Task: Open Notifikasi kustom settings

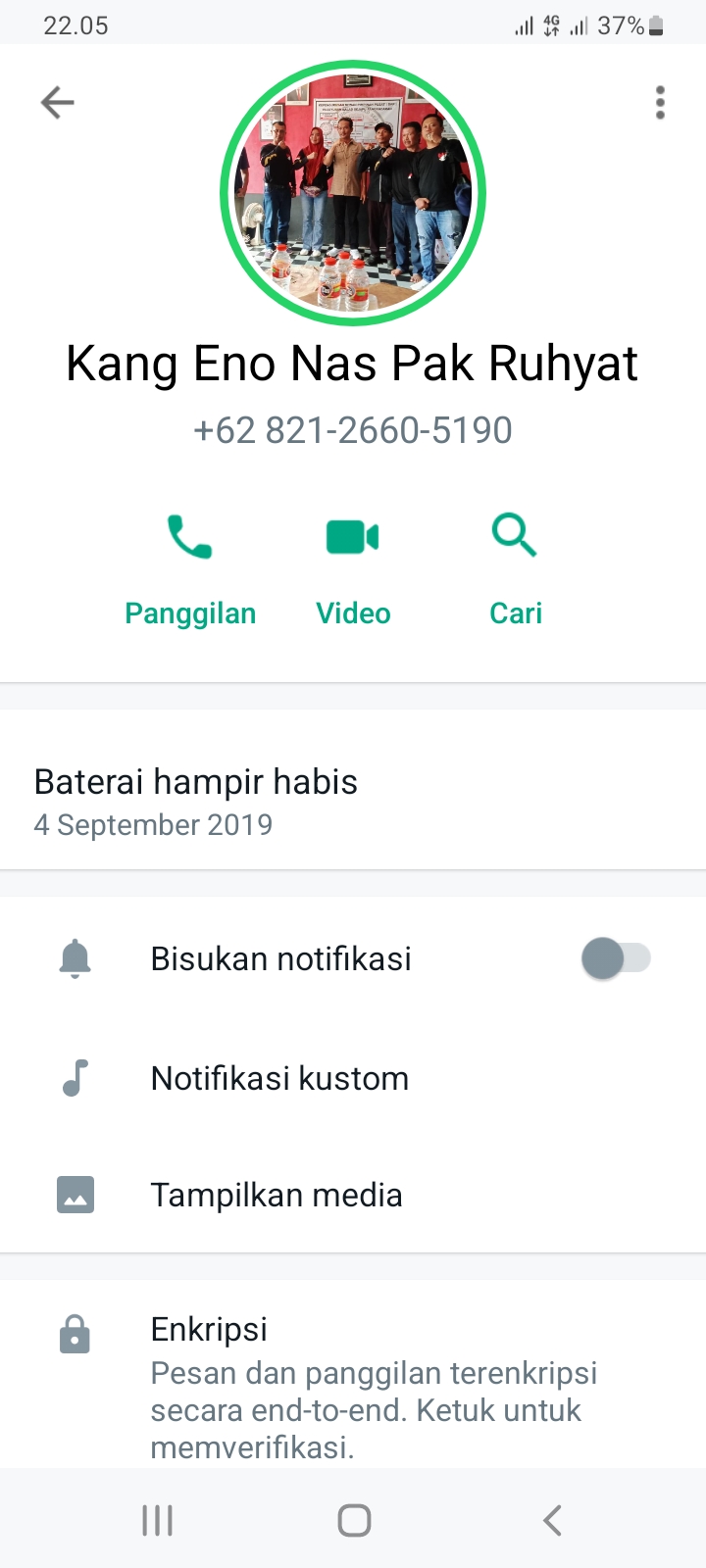Action: (279, 1078)
